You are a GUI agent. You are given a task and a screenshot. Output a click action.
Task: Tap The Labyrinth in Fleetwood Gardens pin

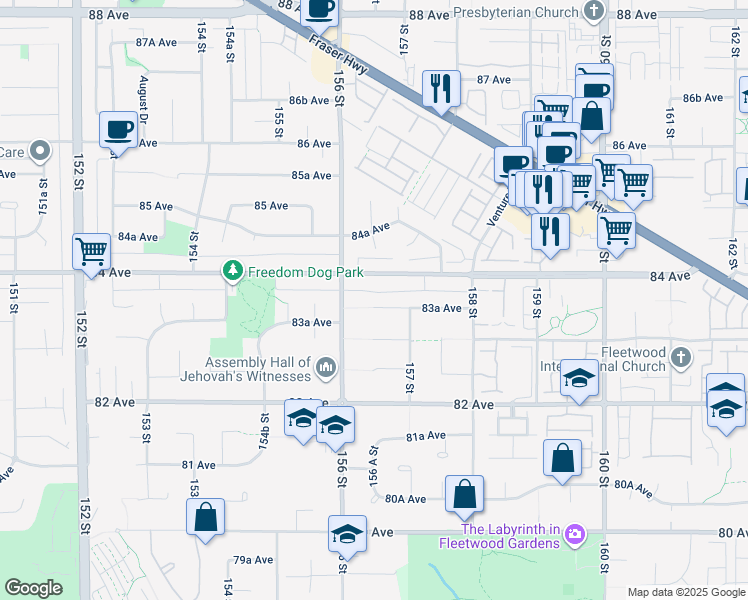point(575,534)
